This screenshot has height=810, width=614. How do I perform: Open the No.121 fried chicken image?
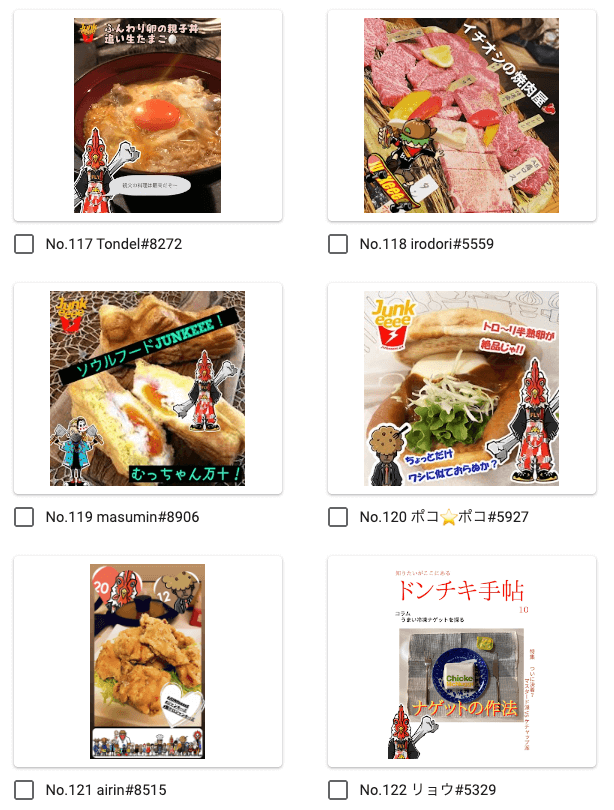147,661
